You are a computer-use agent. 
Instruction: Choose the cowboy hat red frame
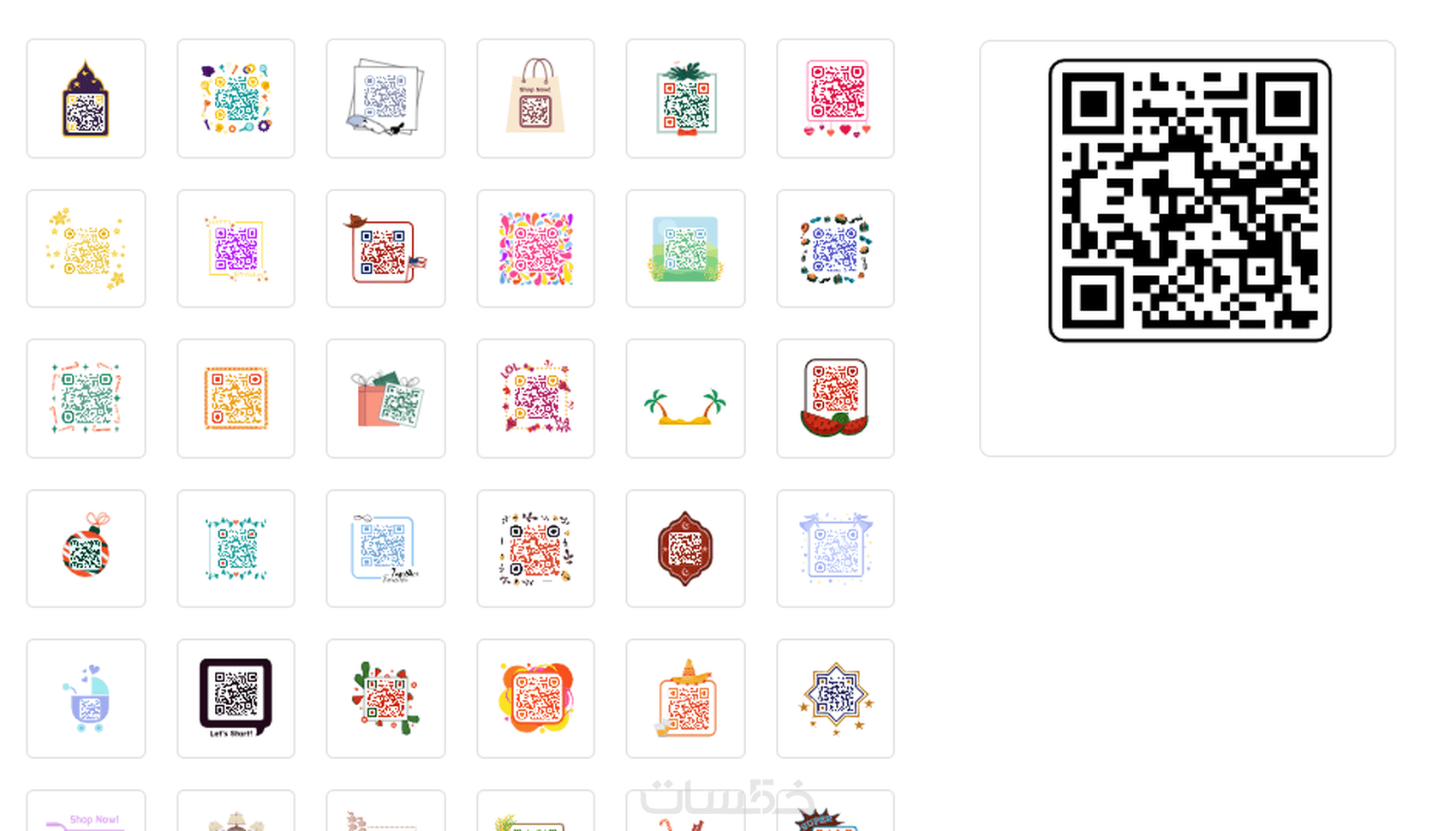[385, 248]
